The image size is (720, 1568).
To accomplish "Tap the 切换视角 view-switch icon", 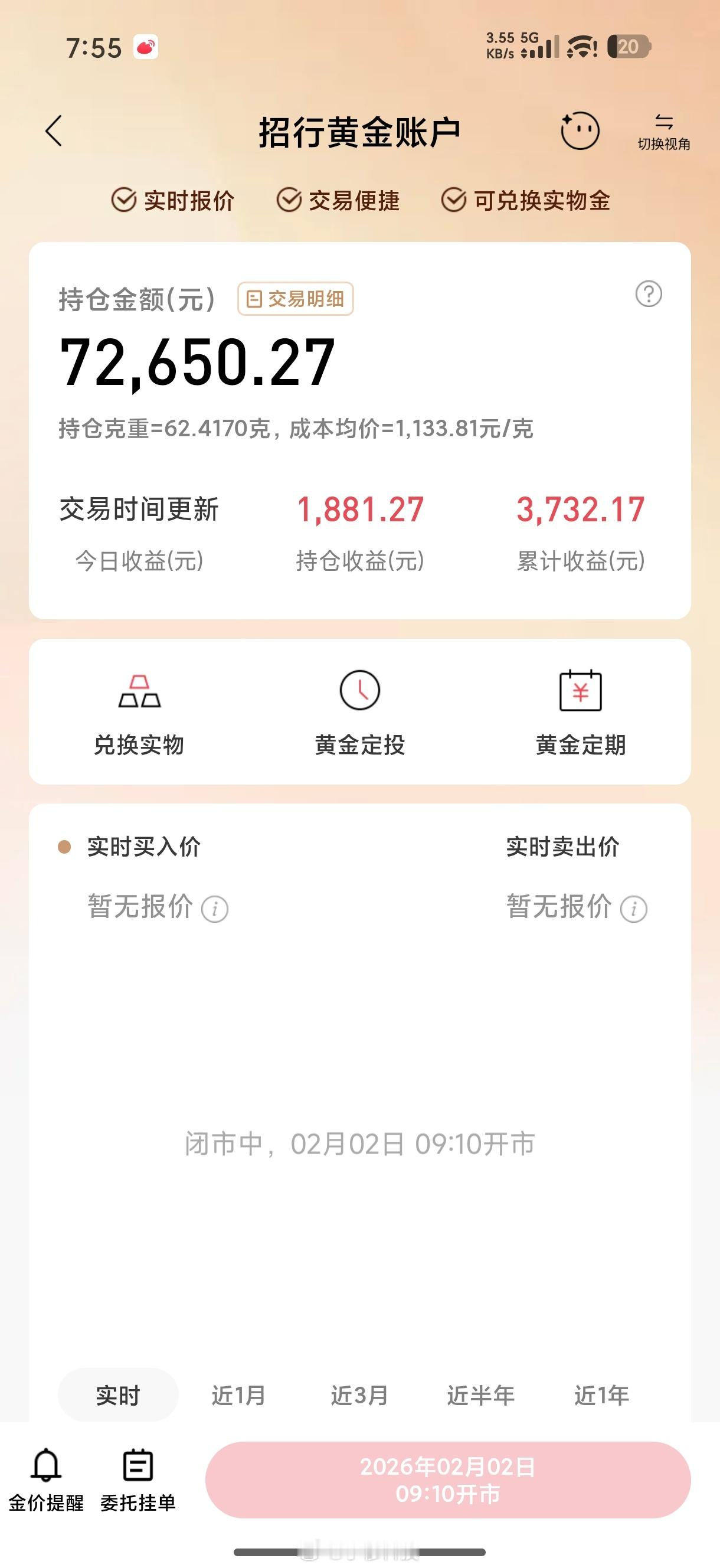I will pyautogui.click(x=665, y=129).
